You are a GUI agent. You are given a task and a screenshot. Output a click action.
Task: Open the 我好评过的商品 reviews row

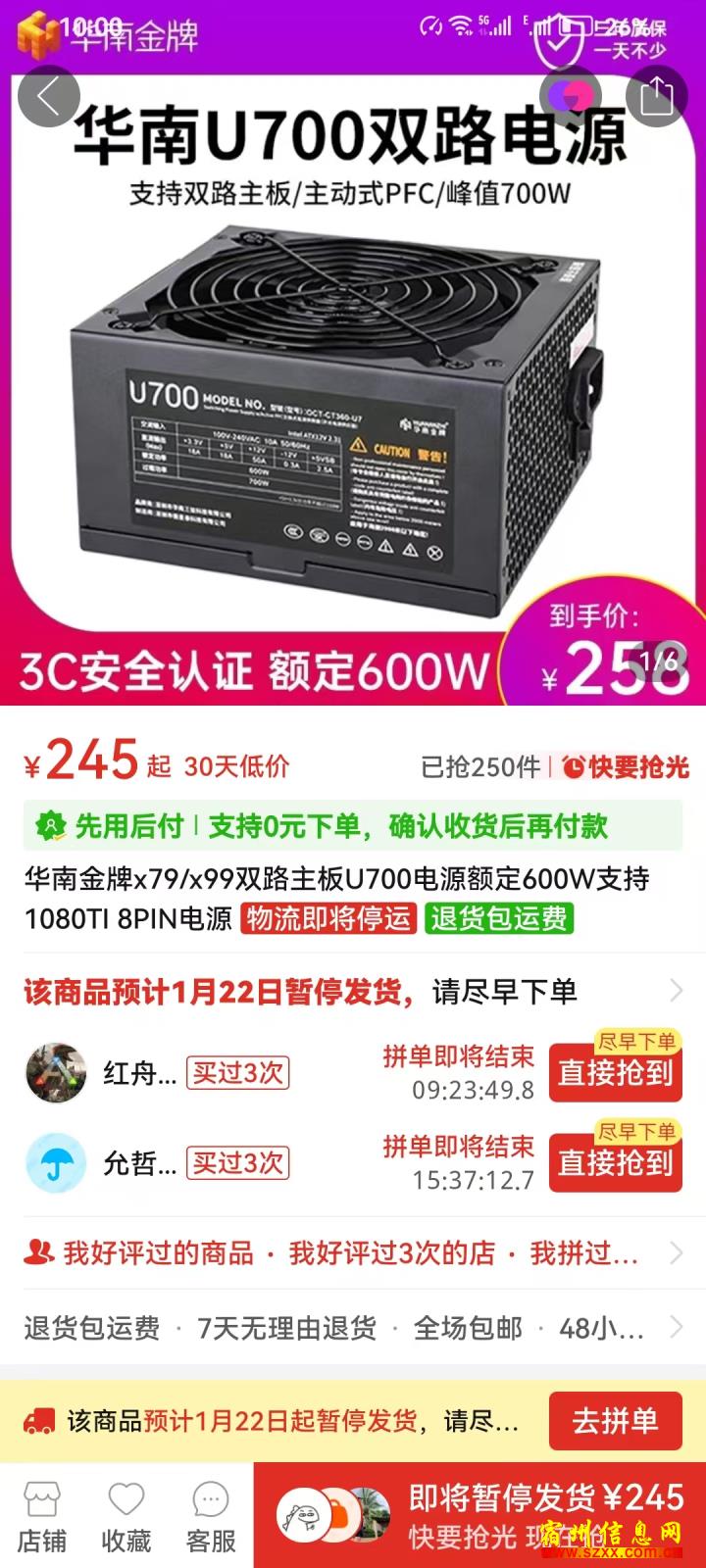coord(353,1252)
